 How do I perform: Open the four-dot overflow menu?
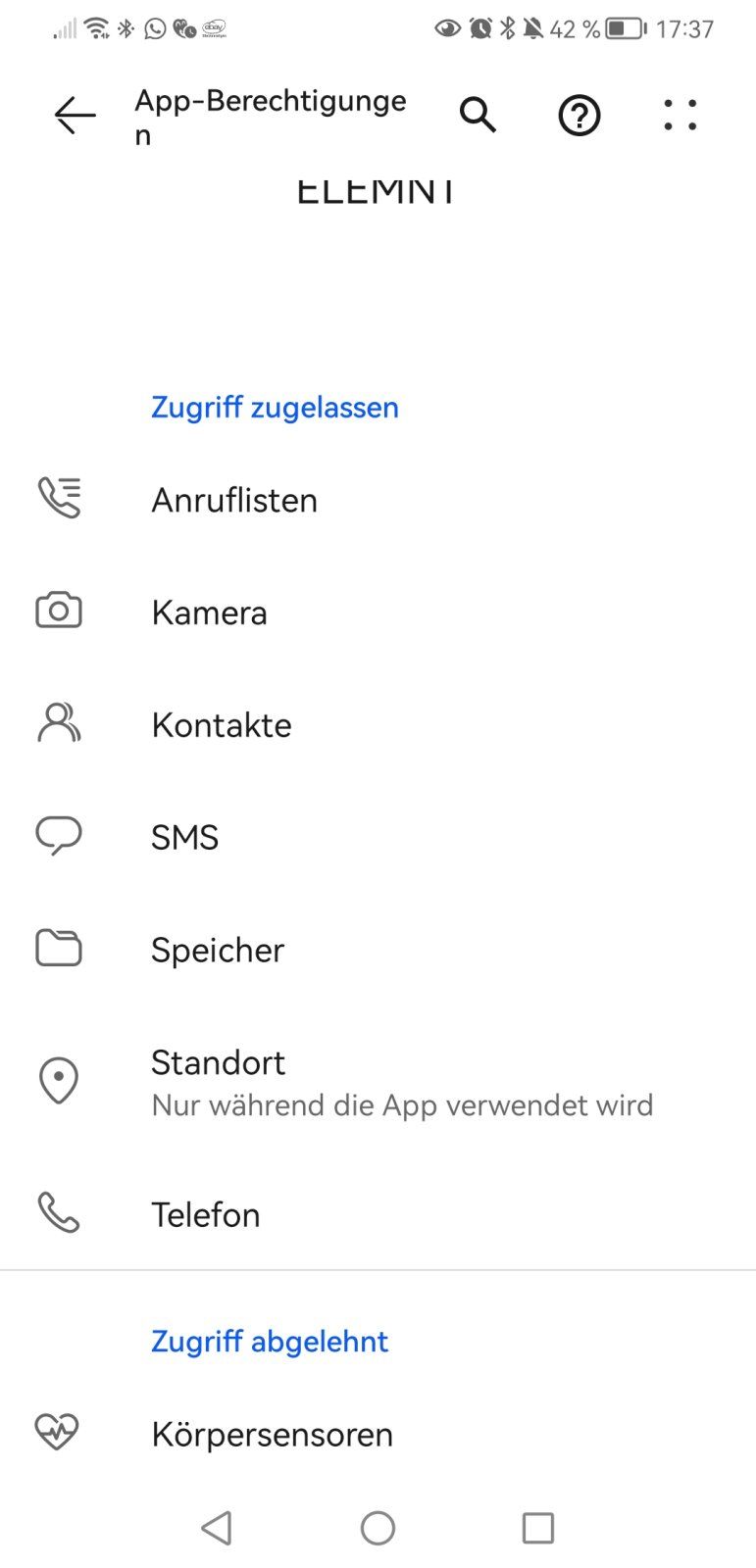point(680,116)
